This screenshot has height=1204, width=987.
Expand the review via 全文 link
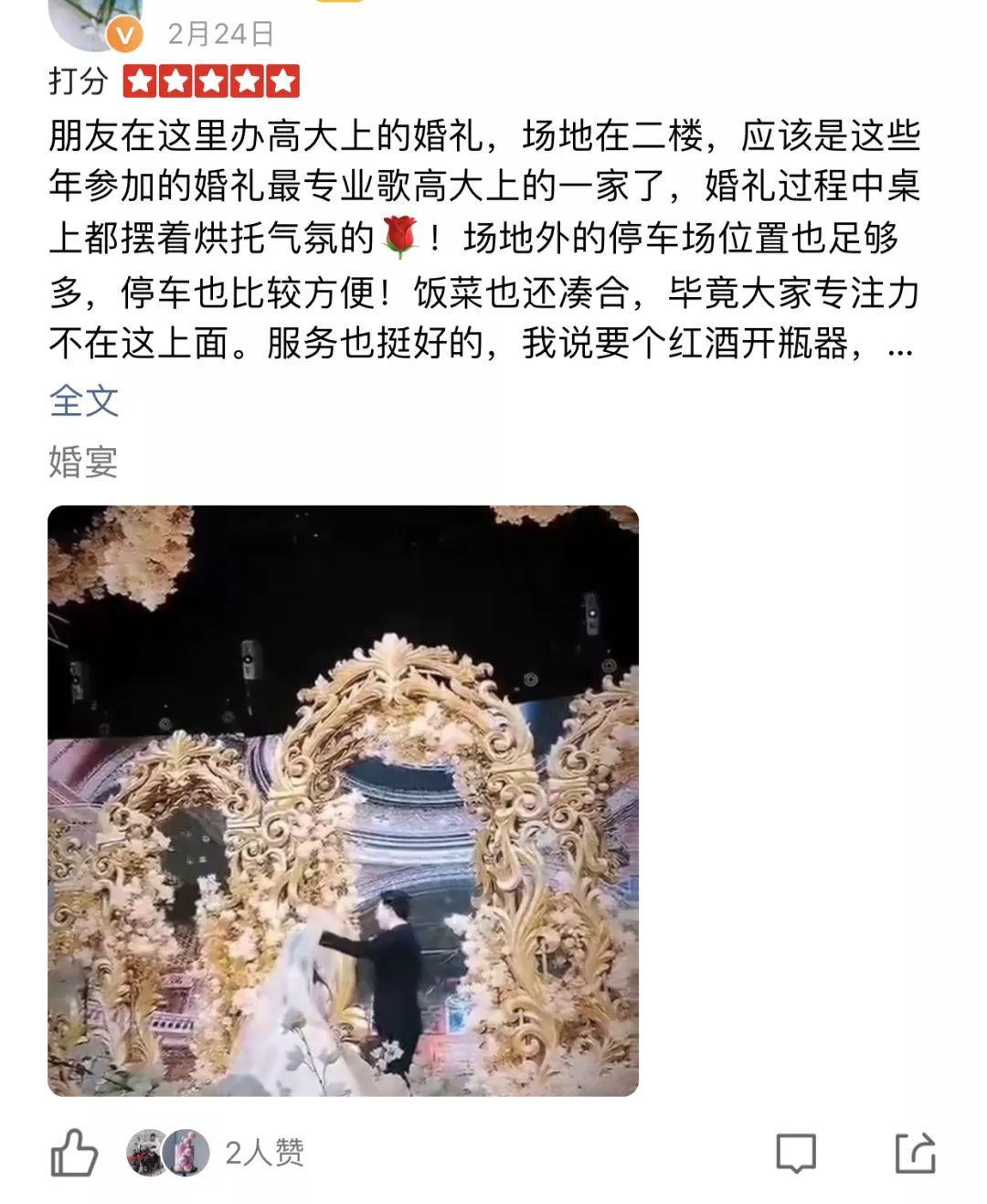coord(84,400)
